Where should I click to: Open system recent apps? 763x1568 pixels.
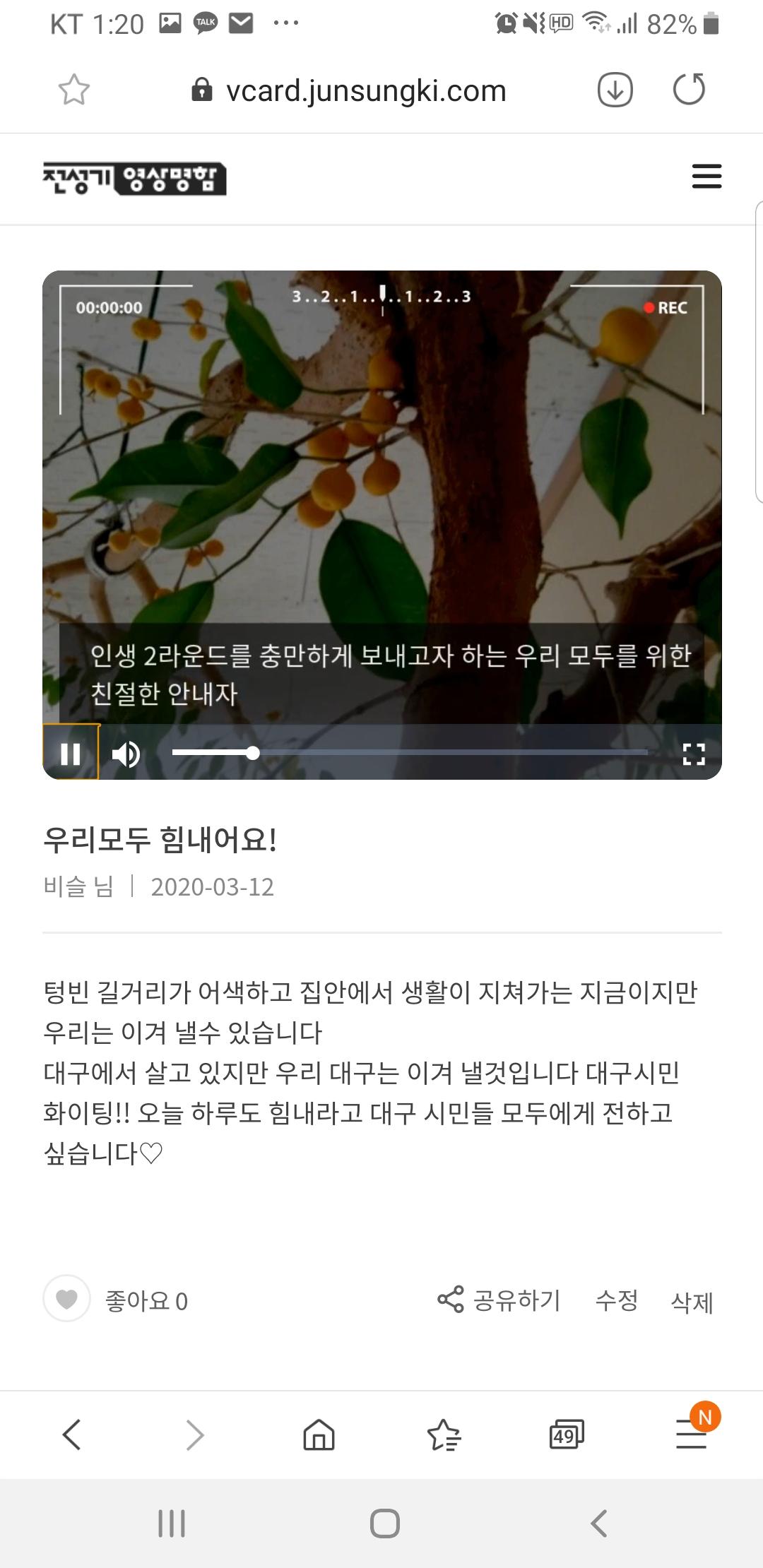pos(172,1524)
